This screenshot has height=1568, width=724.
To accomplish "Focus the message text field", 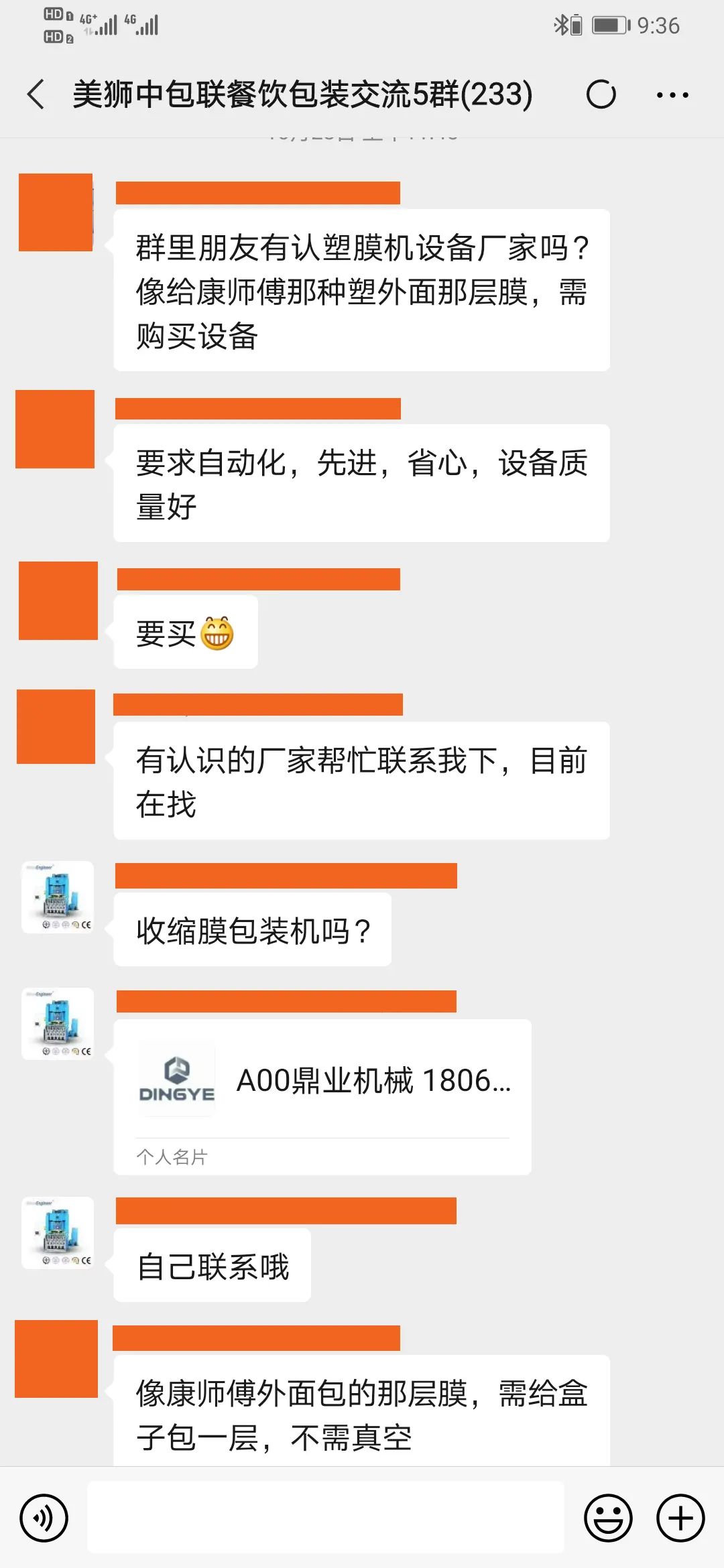I will pos(326,1518).
